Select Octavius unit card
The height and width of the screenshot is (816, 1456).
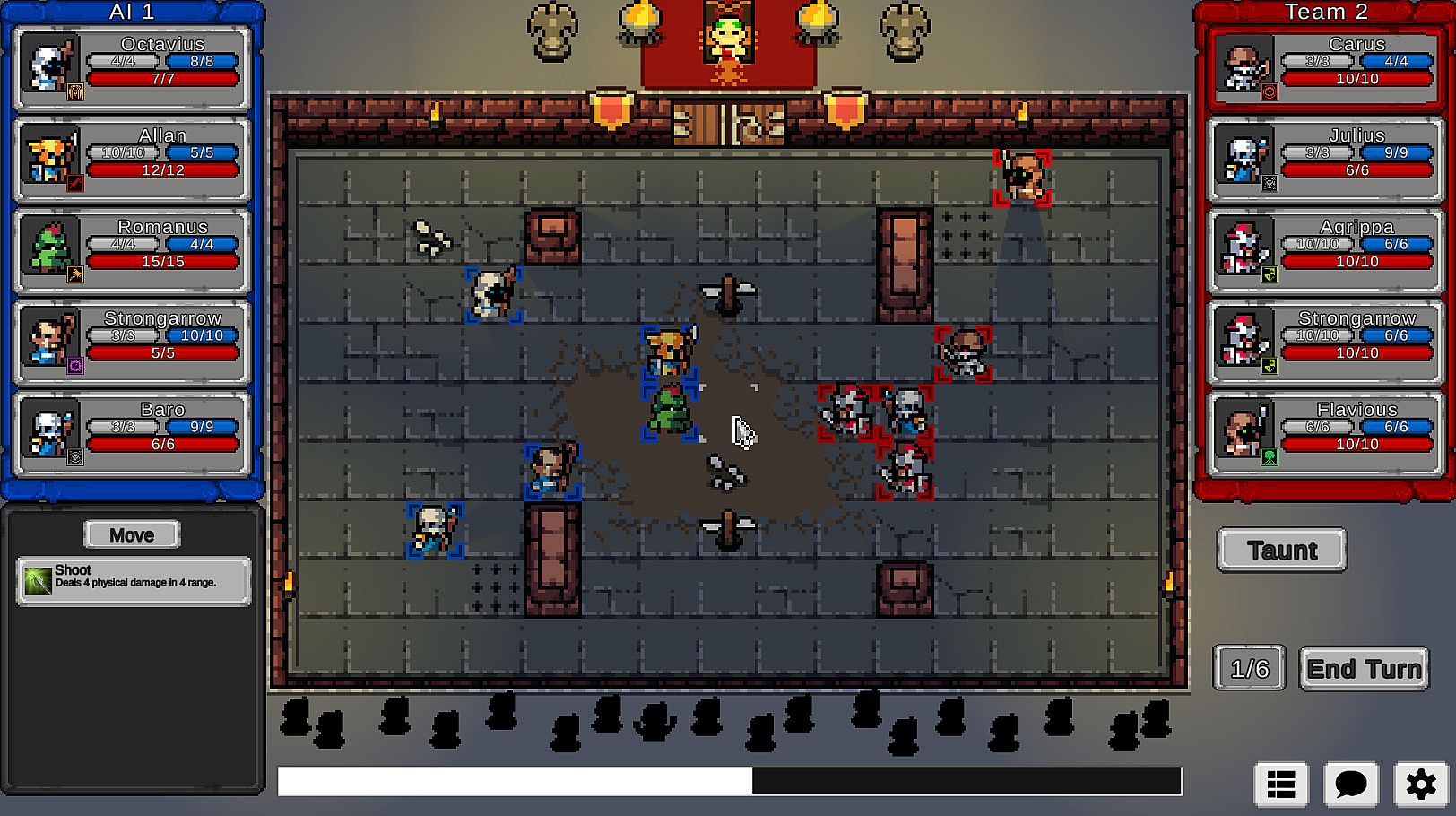click(x=132, y=68)
